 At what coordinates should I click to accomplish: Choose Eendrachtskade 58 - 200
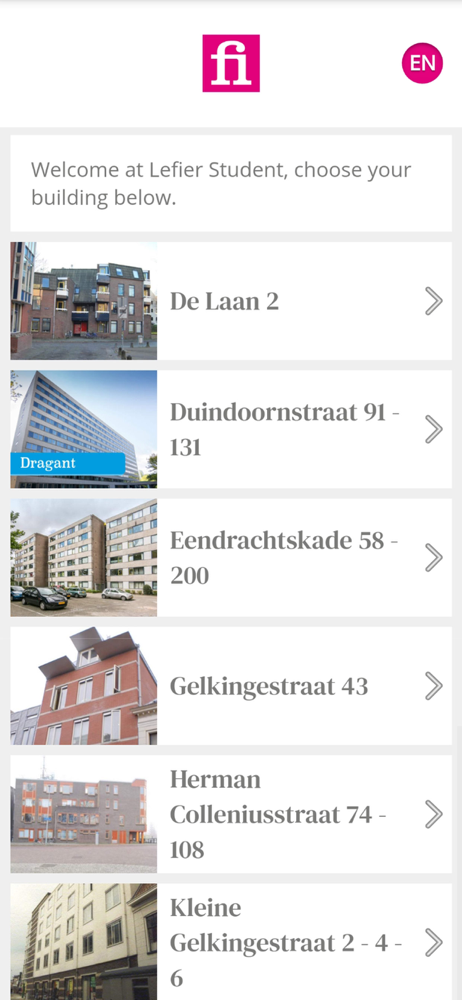tap(231, 557)
